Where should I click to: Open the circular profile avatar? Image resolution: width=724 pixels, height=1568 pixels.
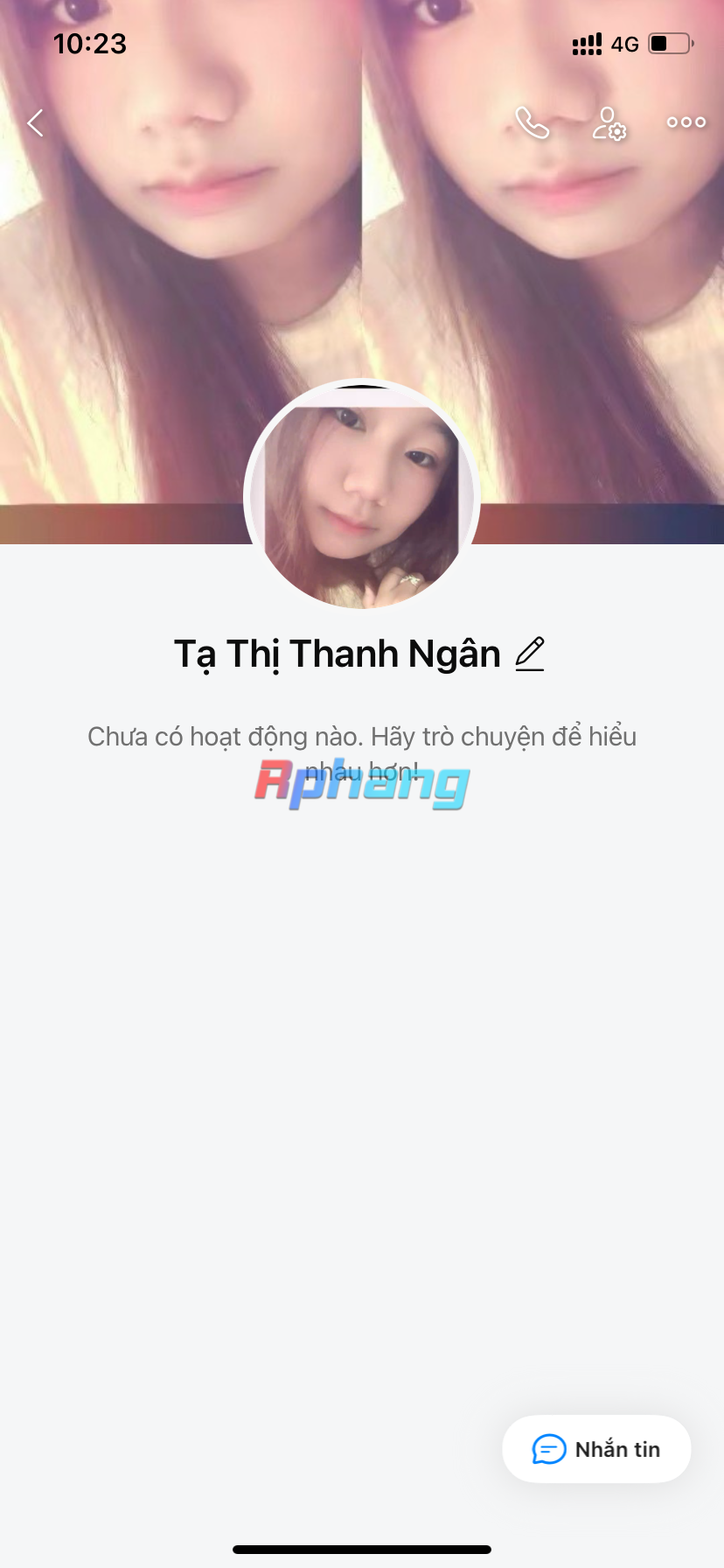tap(362, 496)
